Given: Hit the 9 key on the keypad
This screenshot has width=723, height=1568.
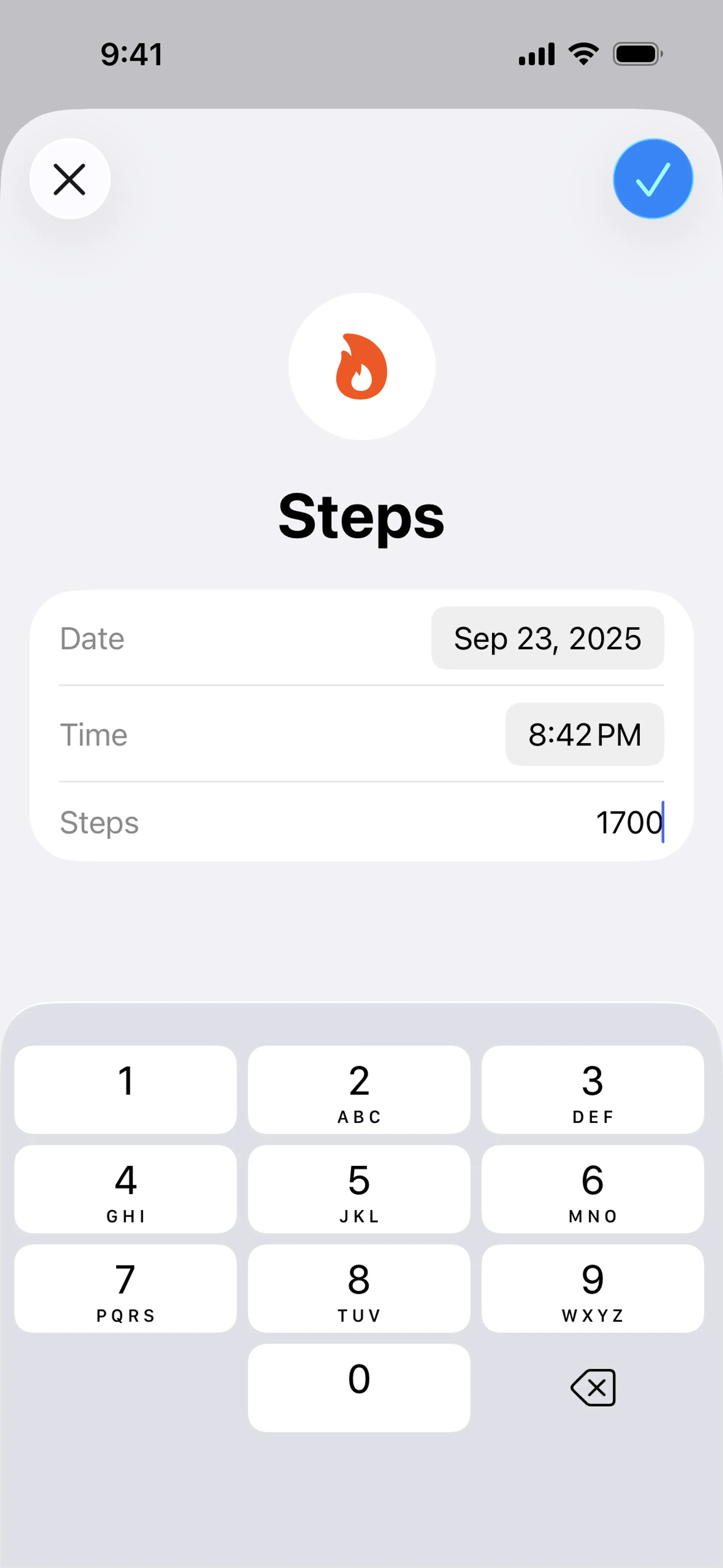Looking at the screenshot, I should [593, 1288].
